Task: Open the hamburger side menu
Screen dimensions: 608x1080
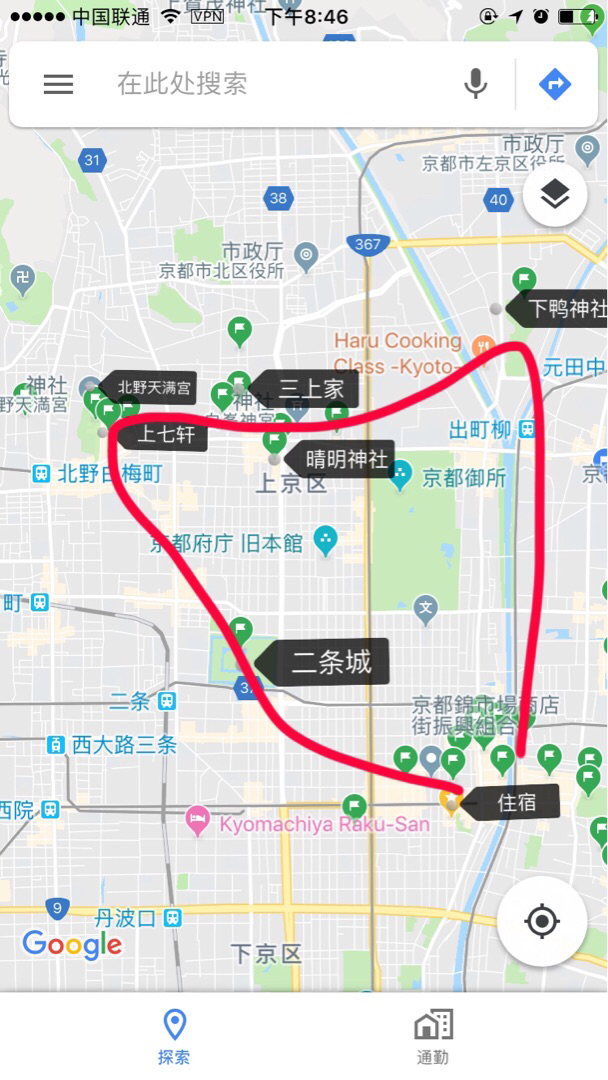Action: [58, 84]
